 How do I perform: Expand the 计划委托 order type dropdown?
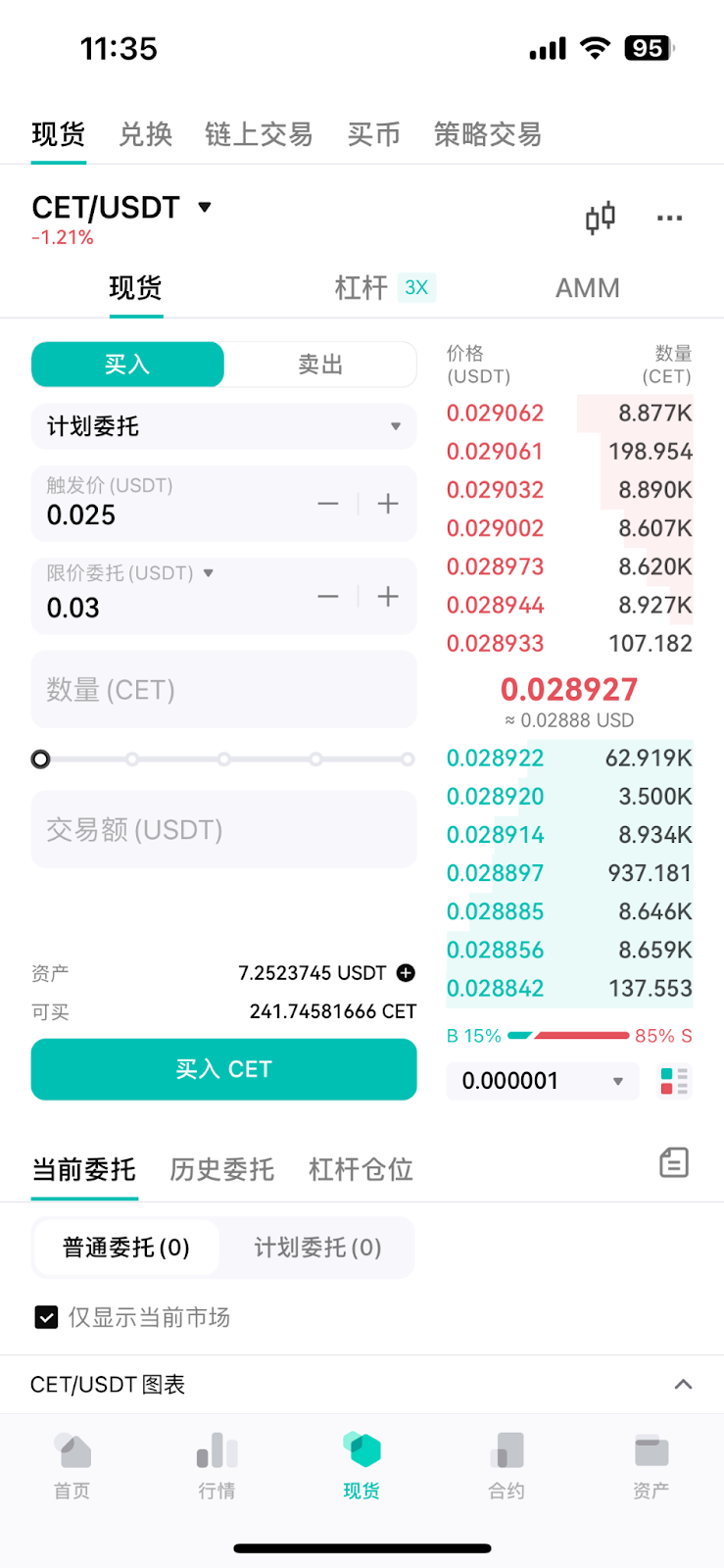click(224, 426)
